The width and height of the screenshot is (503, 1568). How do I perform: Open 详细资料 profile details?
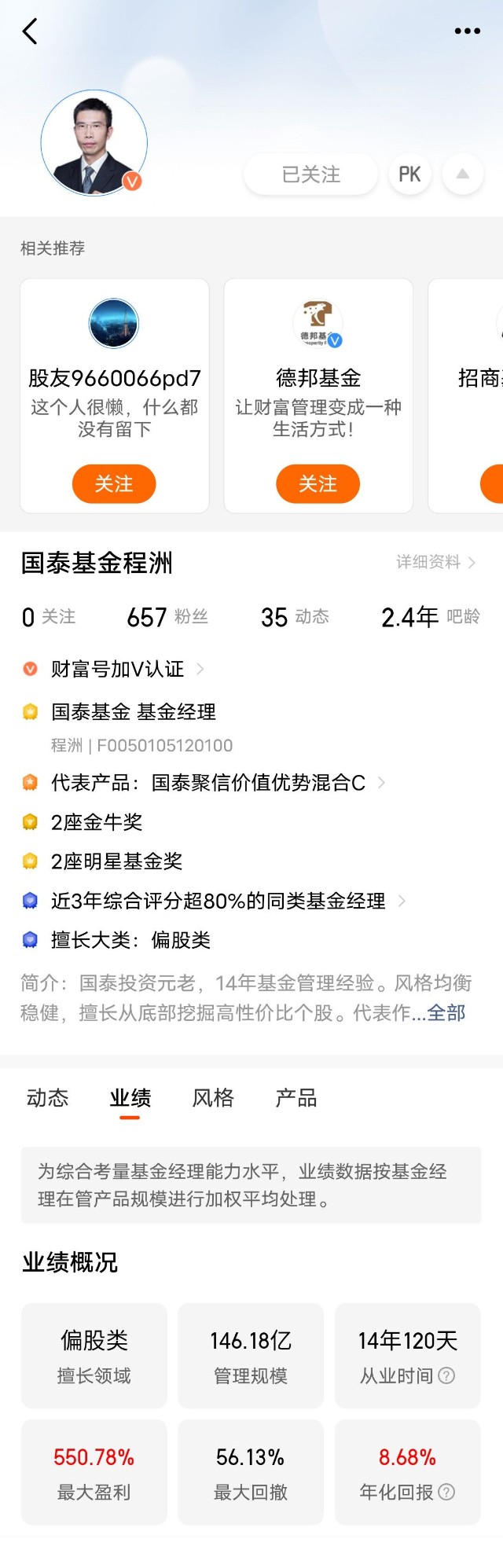pyautogui.click(x=435, y=562)
